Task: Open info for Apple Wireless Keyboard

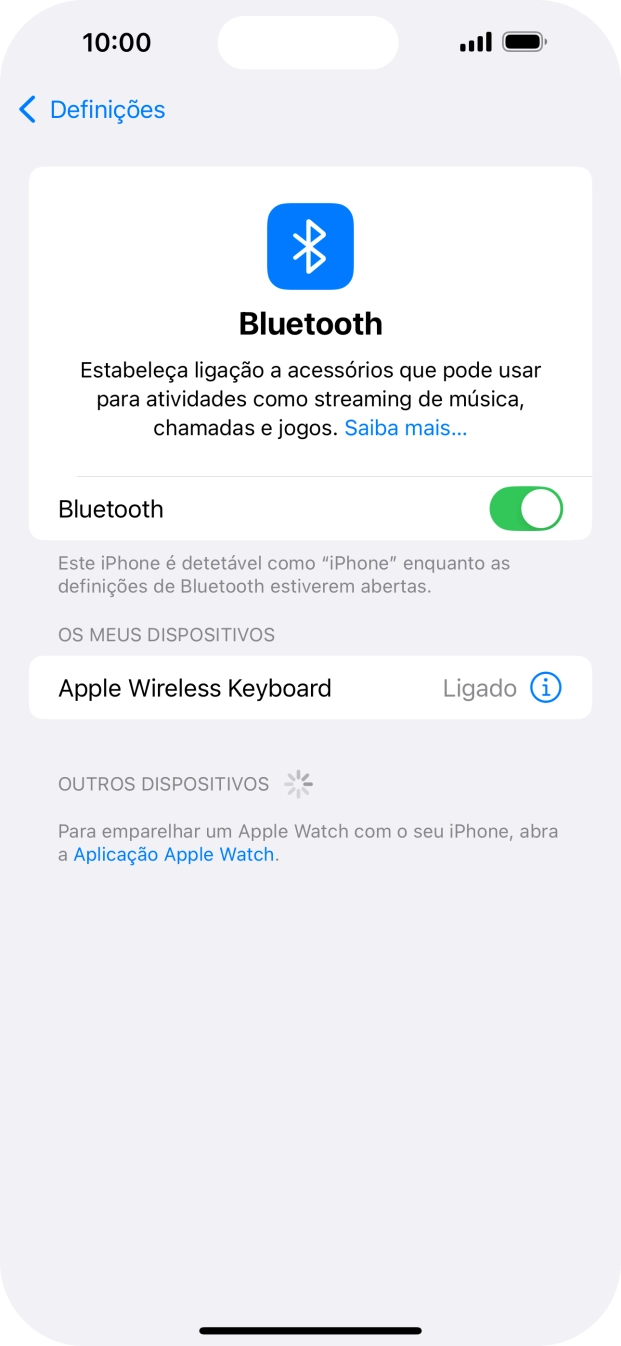Action: (x=545, y=688)
